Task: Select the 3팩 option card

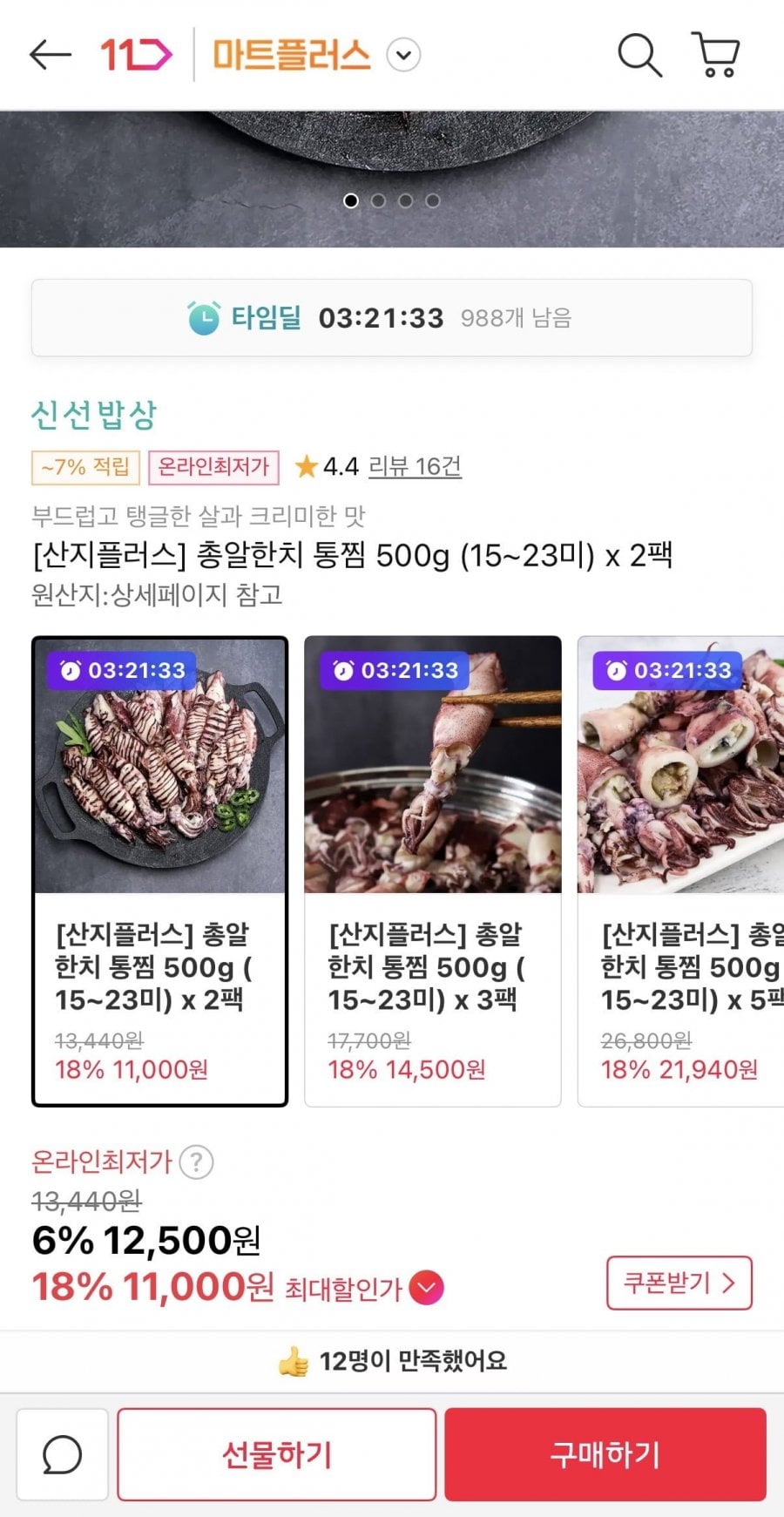Action: [x=432, y=871]
